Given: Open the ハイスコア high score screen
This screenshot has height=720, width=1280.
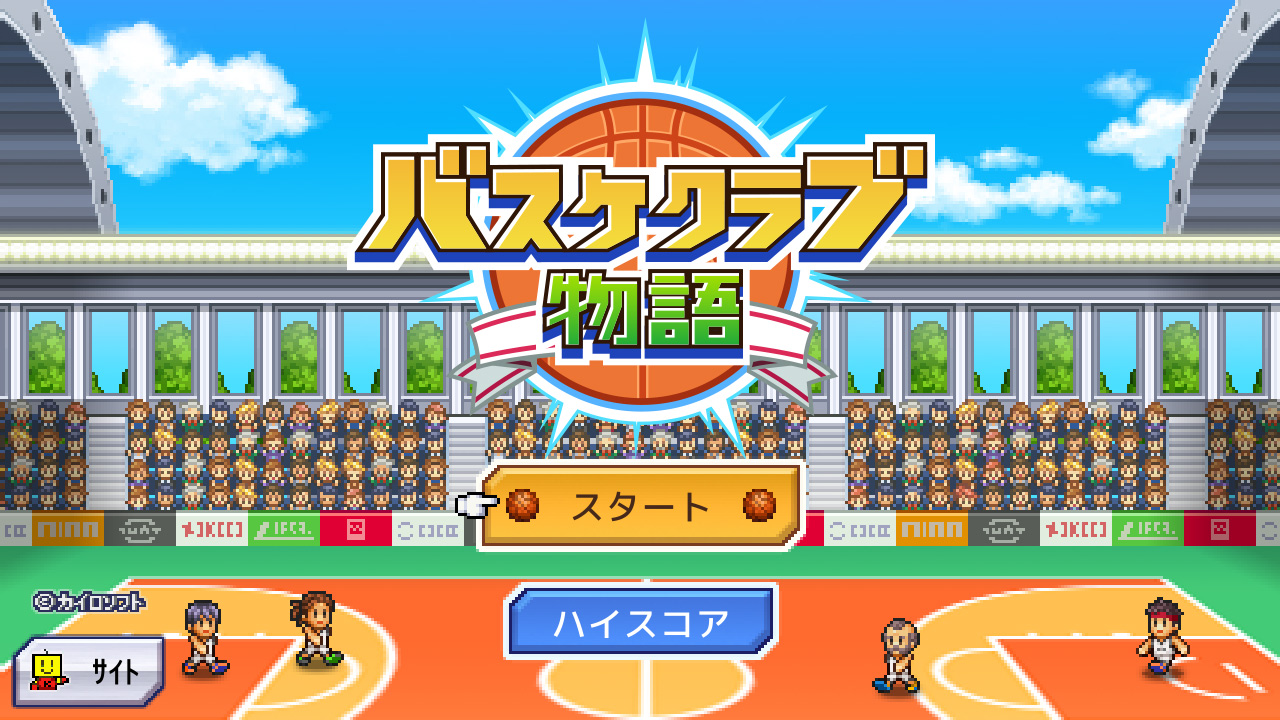Looking at the screenshot, I should [x=641, y=622].
